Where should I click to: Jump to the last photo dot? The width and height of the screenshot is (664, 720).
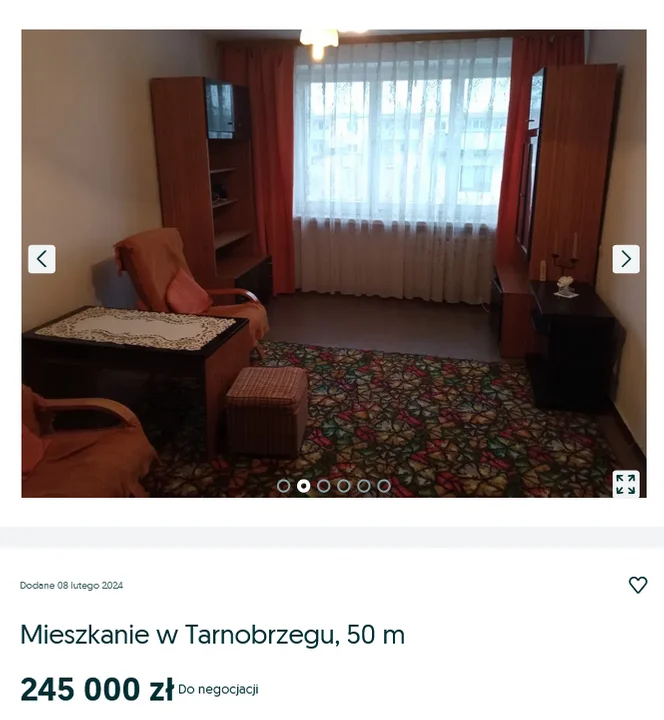[x=384, y=486]
